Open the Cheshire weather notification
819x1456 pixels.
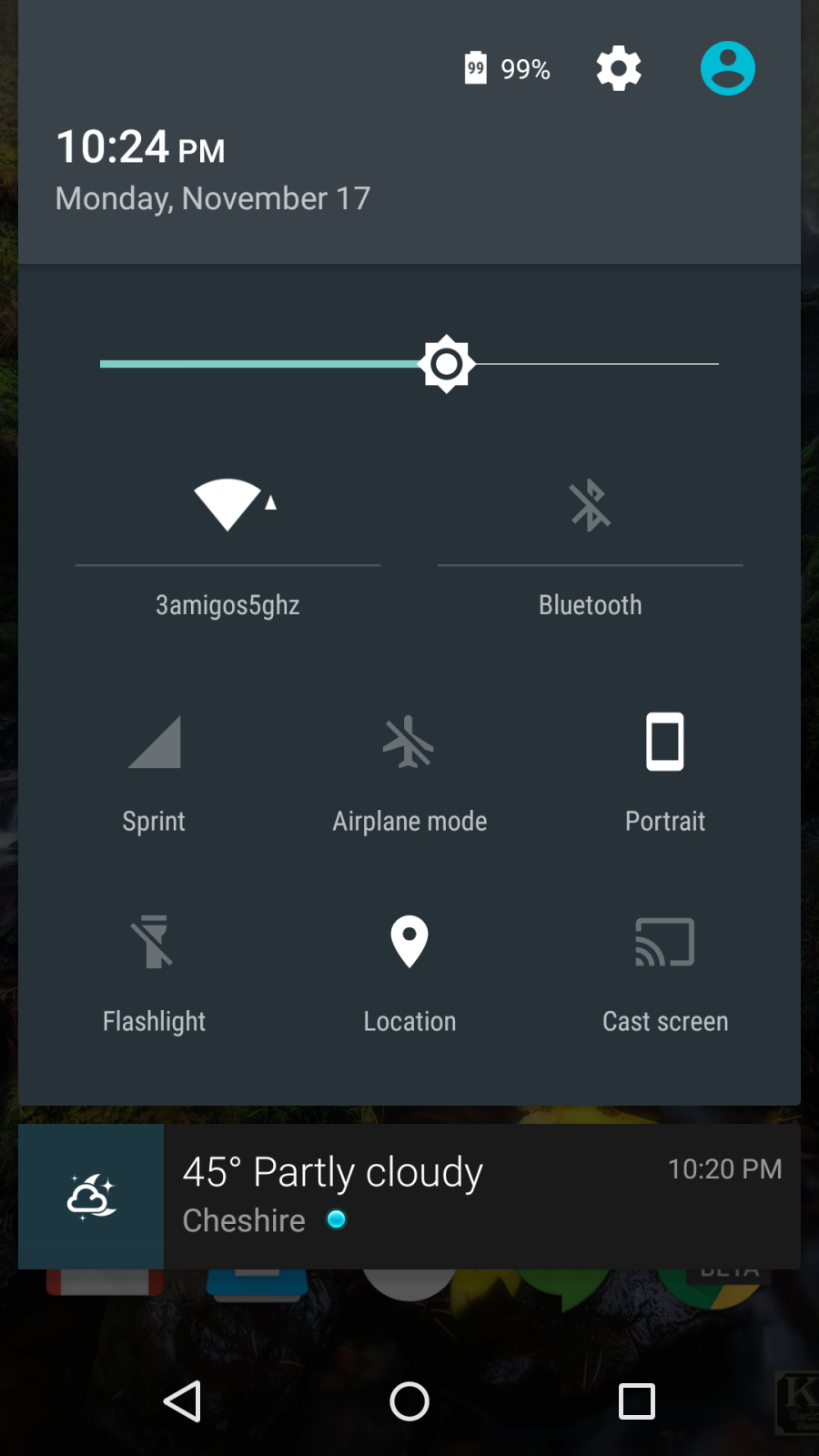pos(409,1196)
